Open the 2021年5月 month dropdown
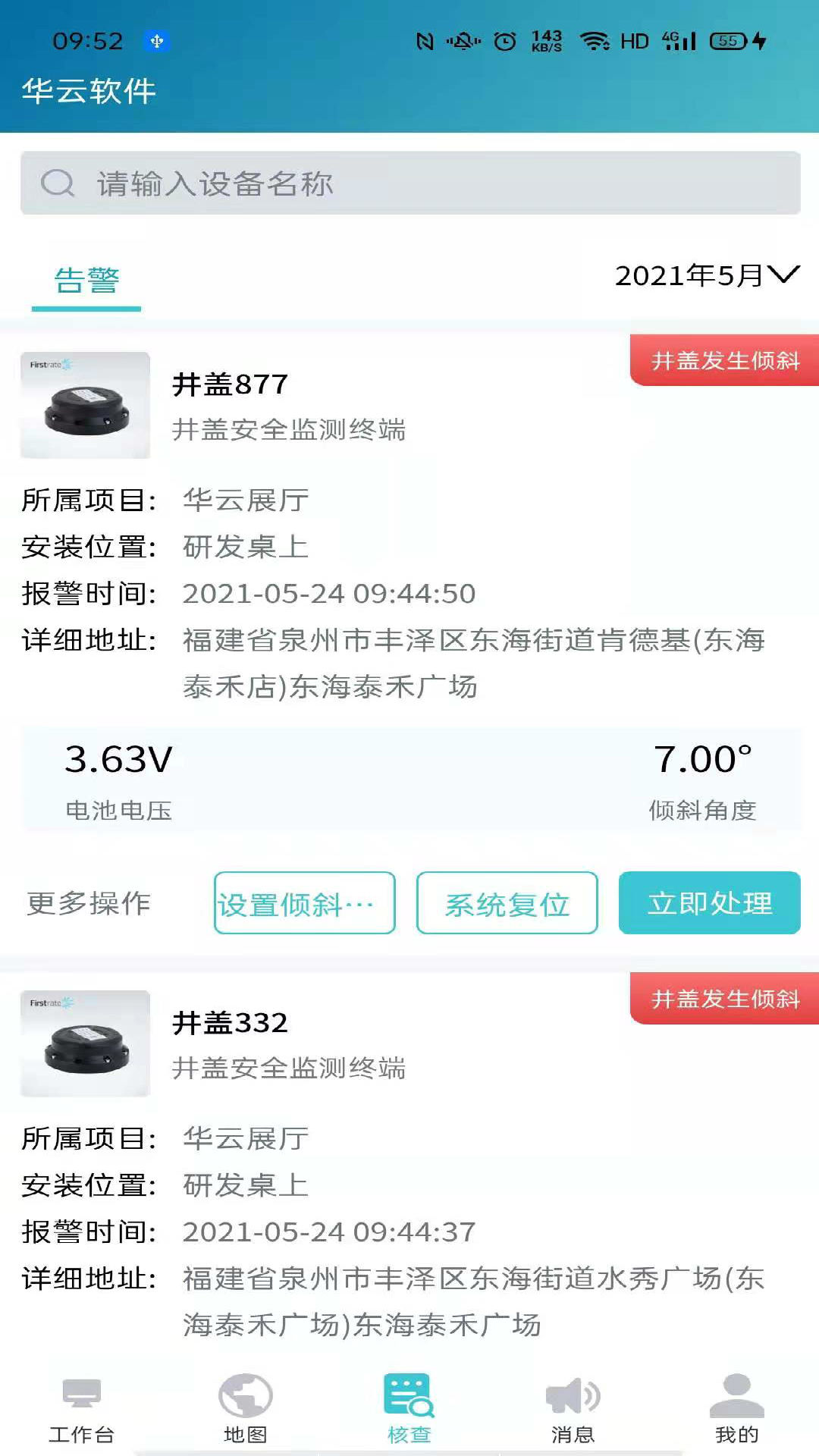Screen dimensions: 819x1456 707,275
